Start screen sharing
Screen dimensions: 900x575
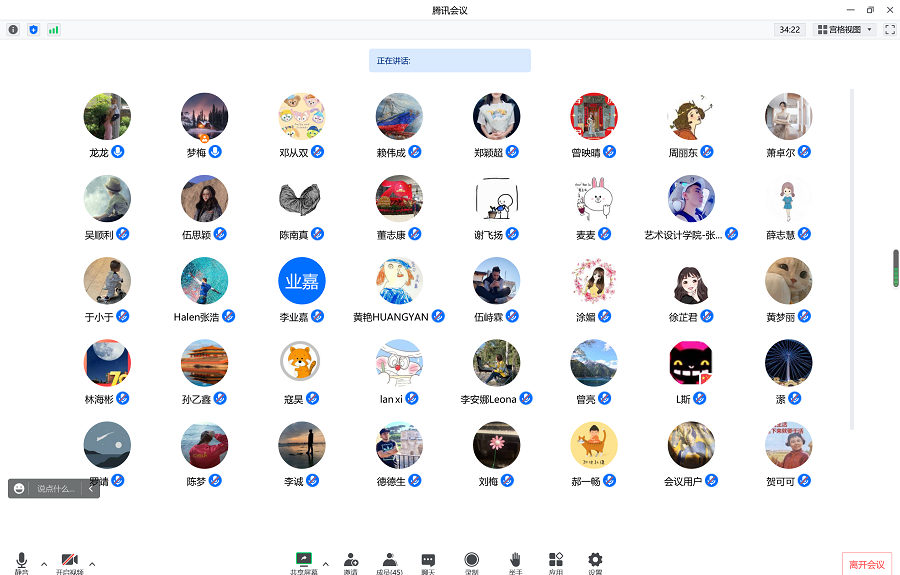[x=304, y=561]
